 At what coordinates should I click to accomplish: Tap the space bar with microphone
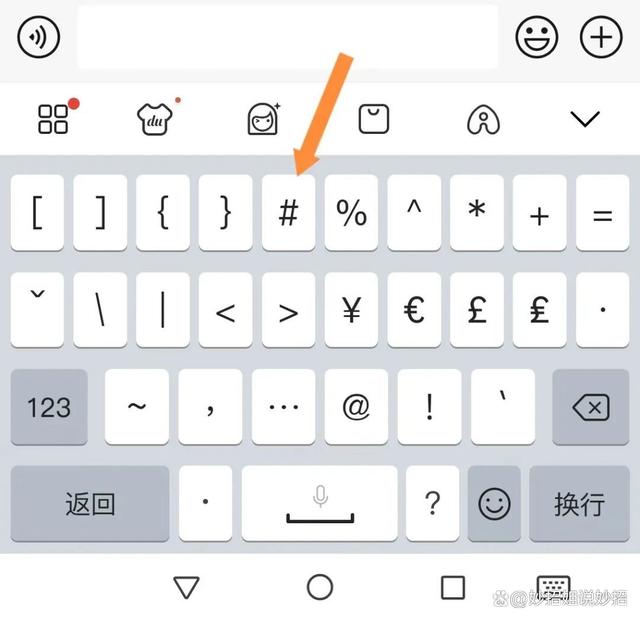point(320,503)
